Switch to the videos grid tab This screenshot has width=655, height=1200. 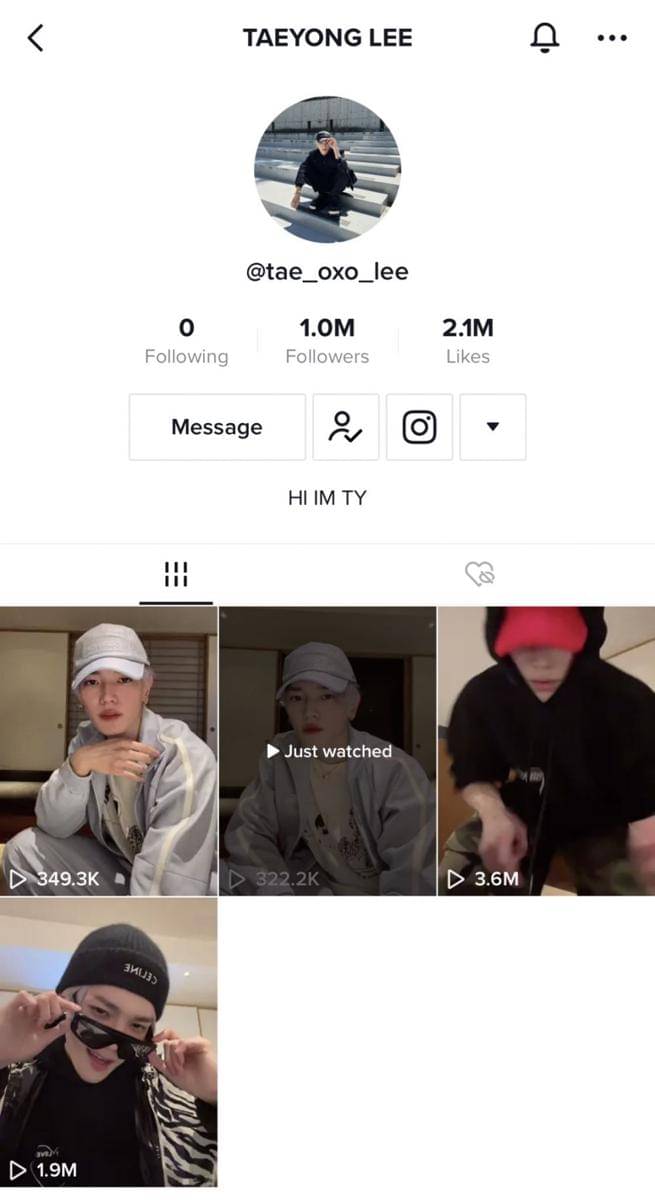point(176,574)
